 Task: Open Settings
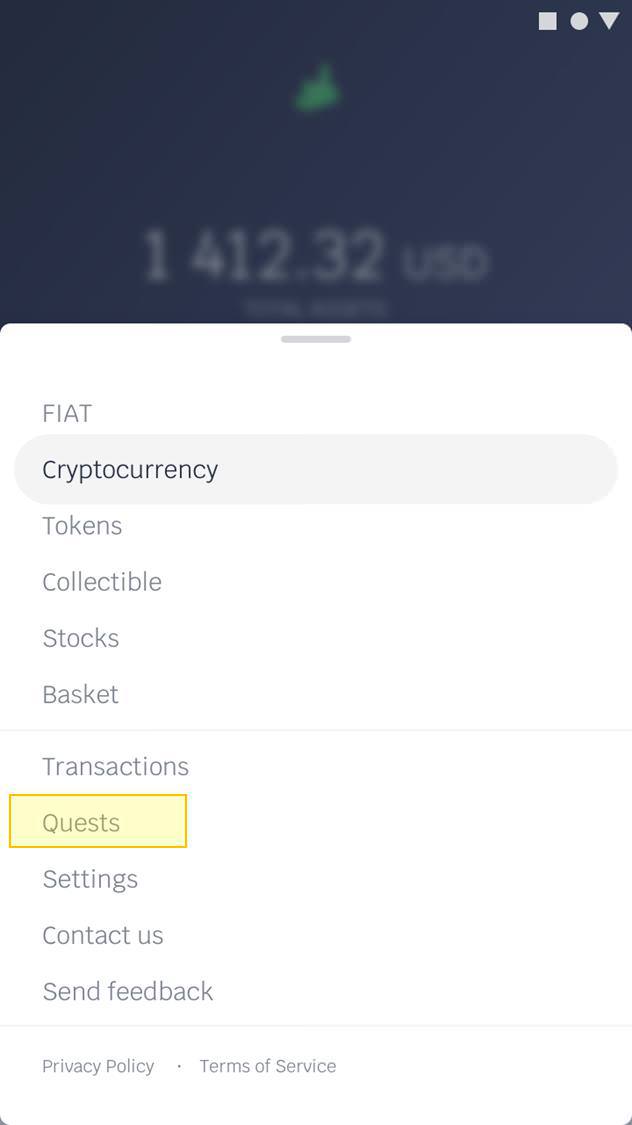tap(90, 879)
